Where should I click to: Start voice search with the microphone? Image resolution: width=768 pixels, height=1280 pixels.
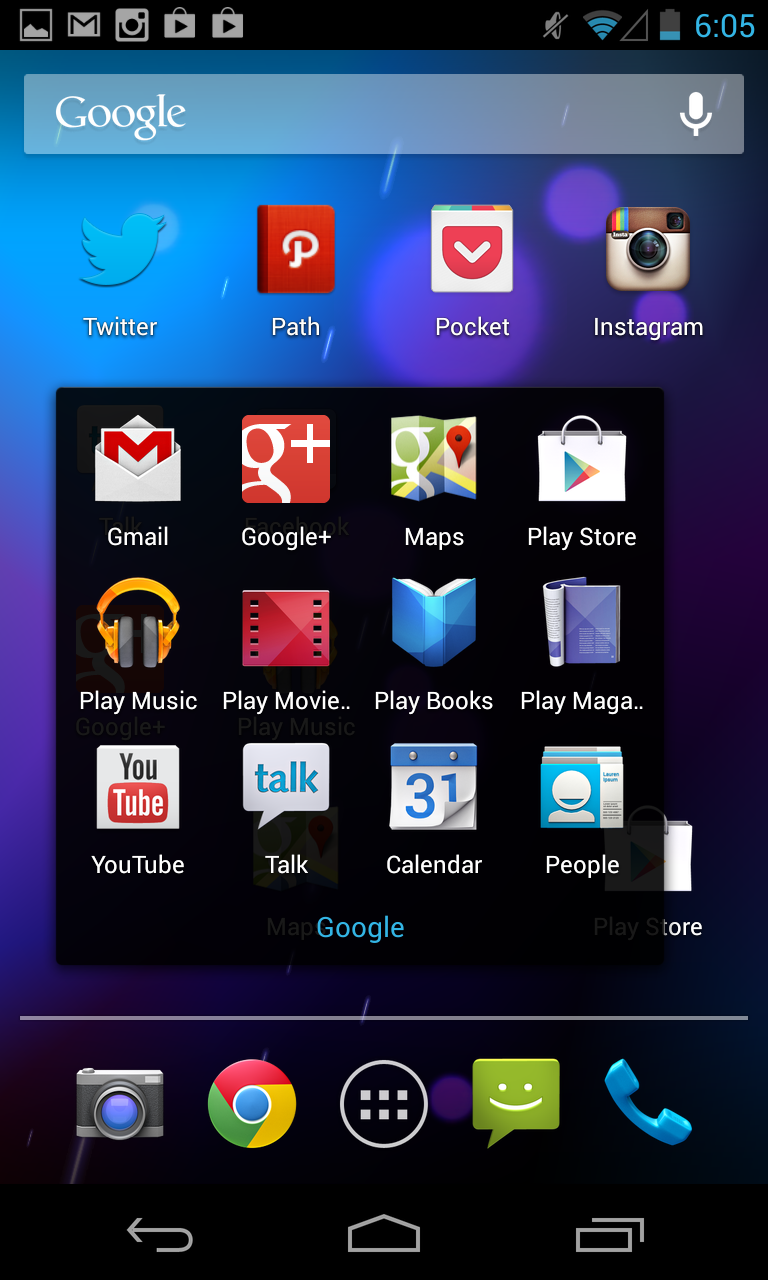696,114
